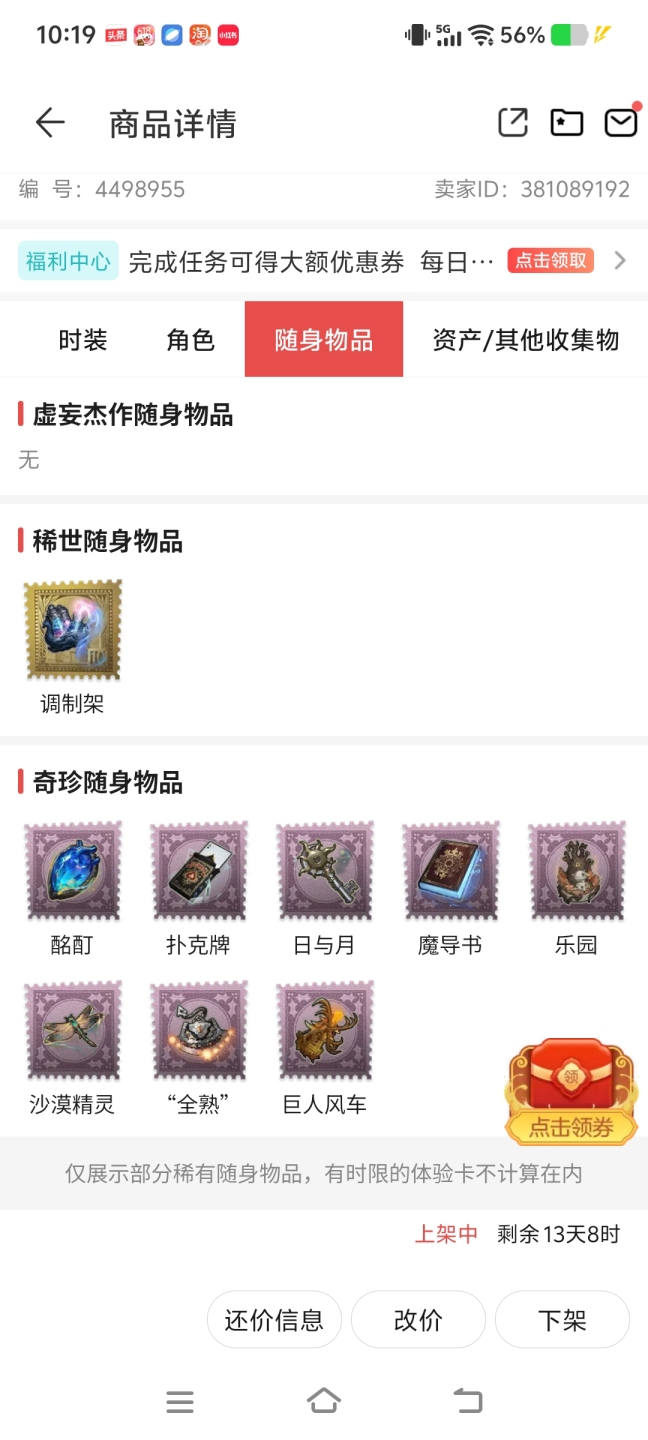Tap the 点击领取 coupon button

(x=550, y=261)
